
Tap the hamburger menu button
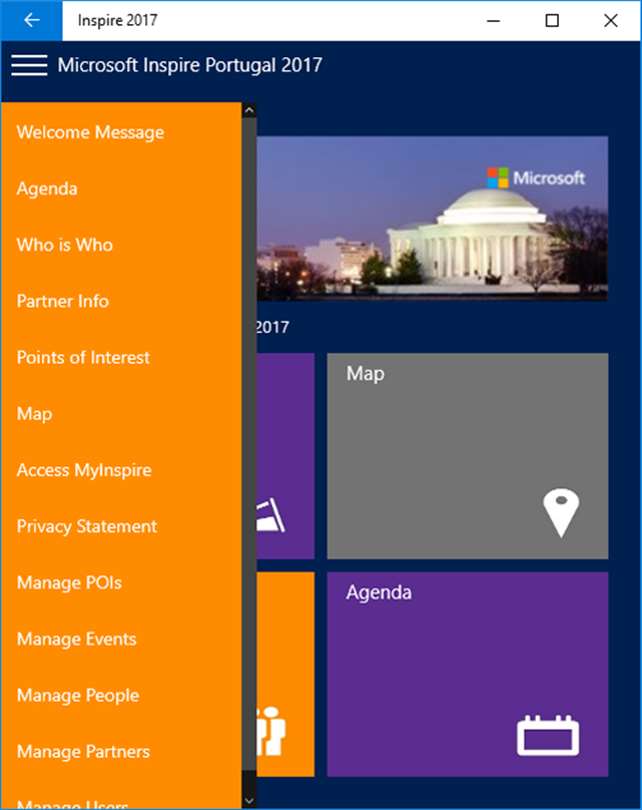(29, 65)
